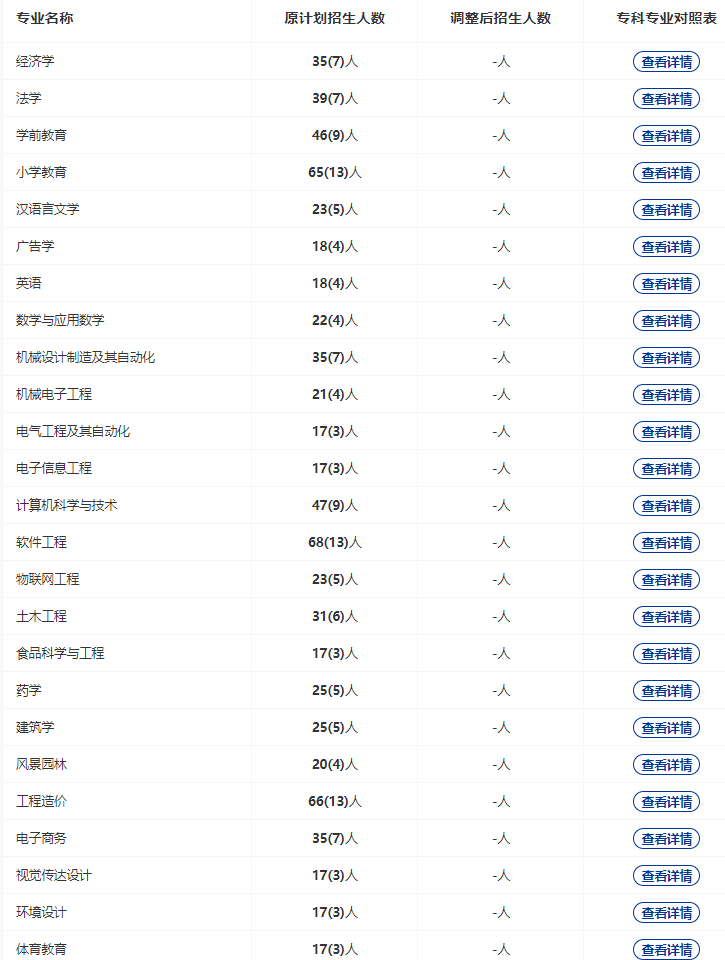Tap 查看详情 for 机械设计制造及其自动化
The width and height of the screenshot is (725, 960).
pos(666,358)
